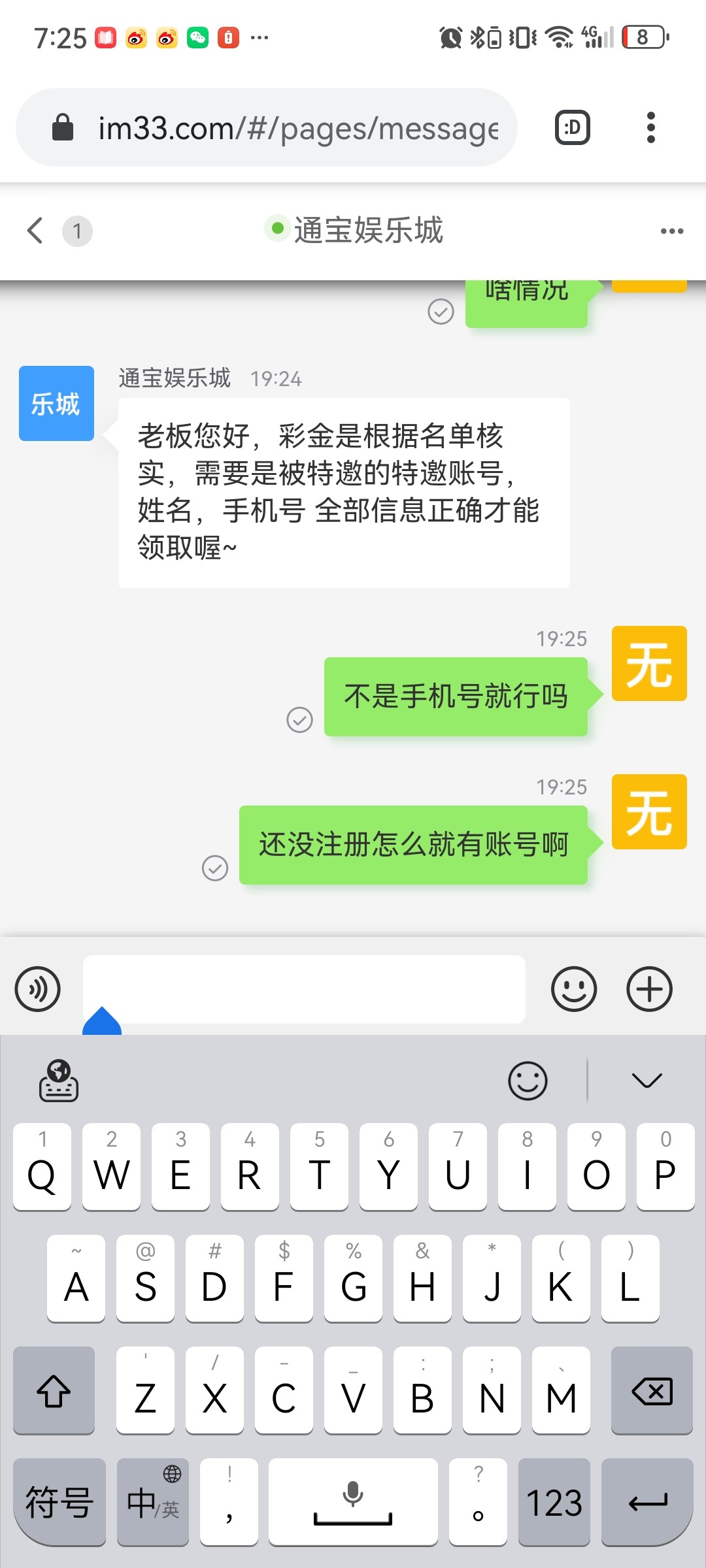This screenshot has height=1568, width=706.
Task: Open the 符号 symbols keyboard
Action: coord(59,1502)
